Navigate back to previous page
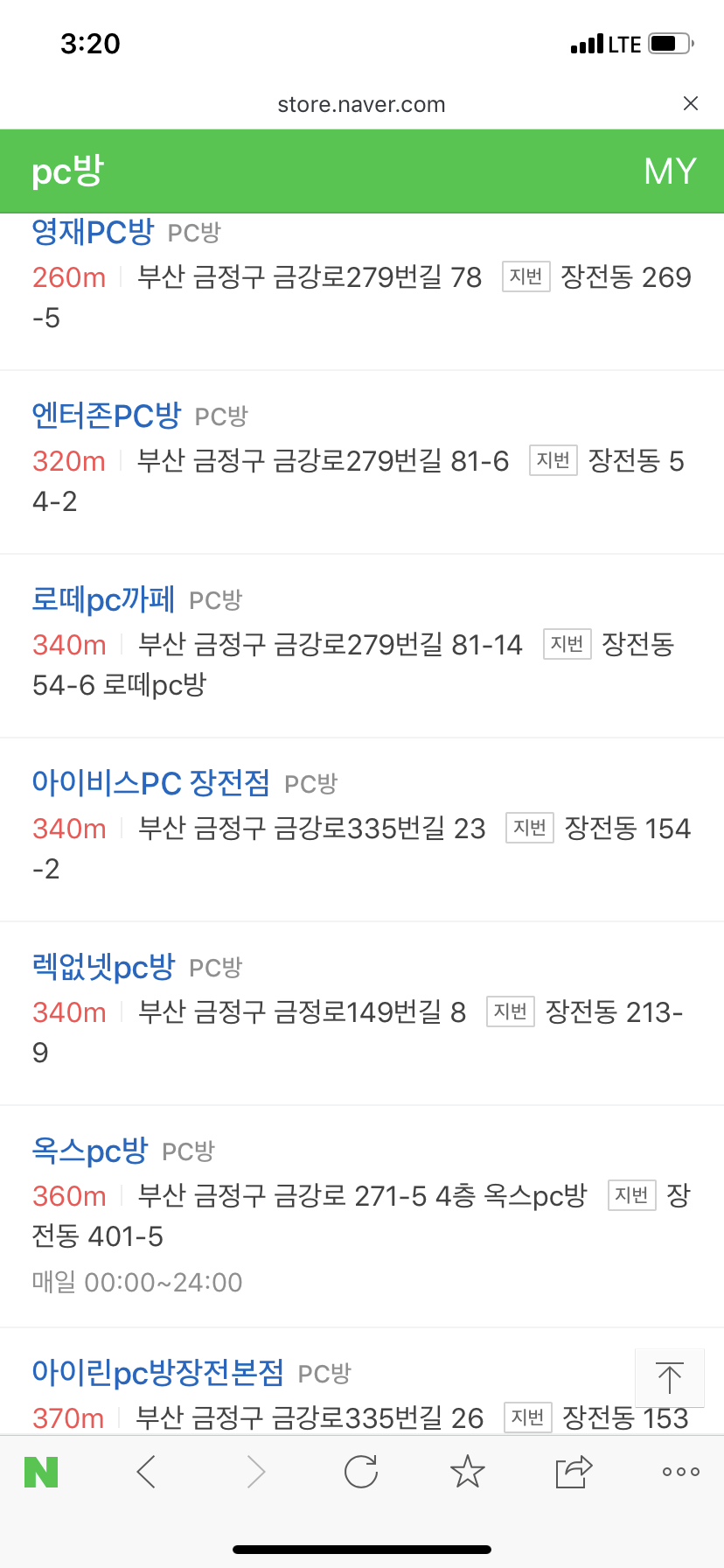Viewport: 724px width, 1568px height. (147, 1472)
